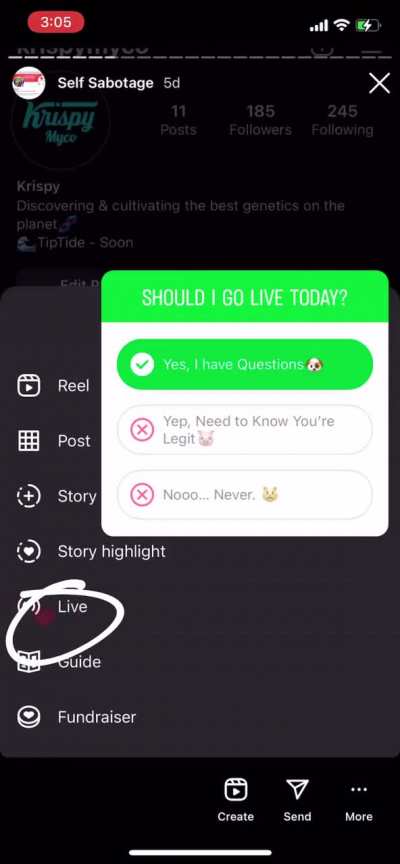Tap the Self Sabotage highlight avatar
This screenshot has width=400, height=864.
[x=29, y=83]
